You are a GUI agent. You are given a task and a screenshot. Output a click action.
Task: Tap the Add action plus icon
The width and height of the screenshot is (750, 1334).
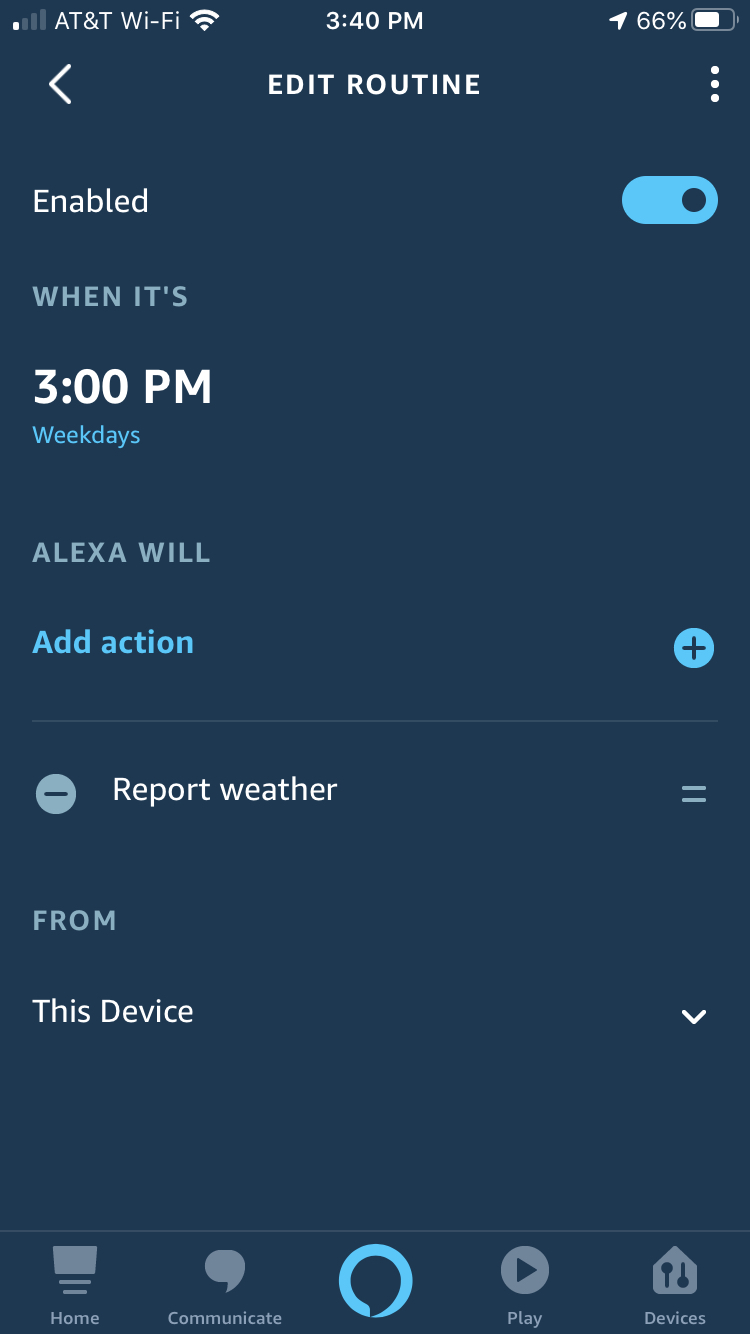(693, 648)
